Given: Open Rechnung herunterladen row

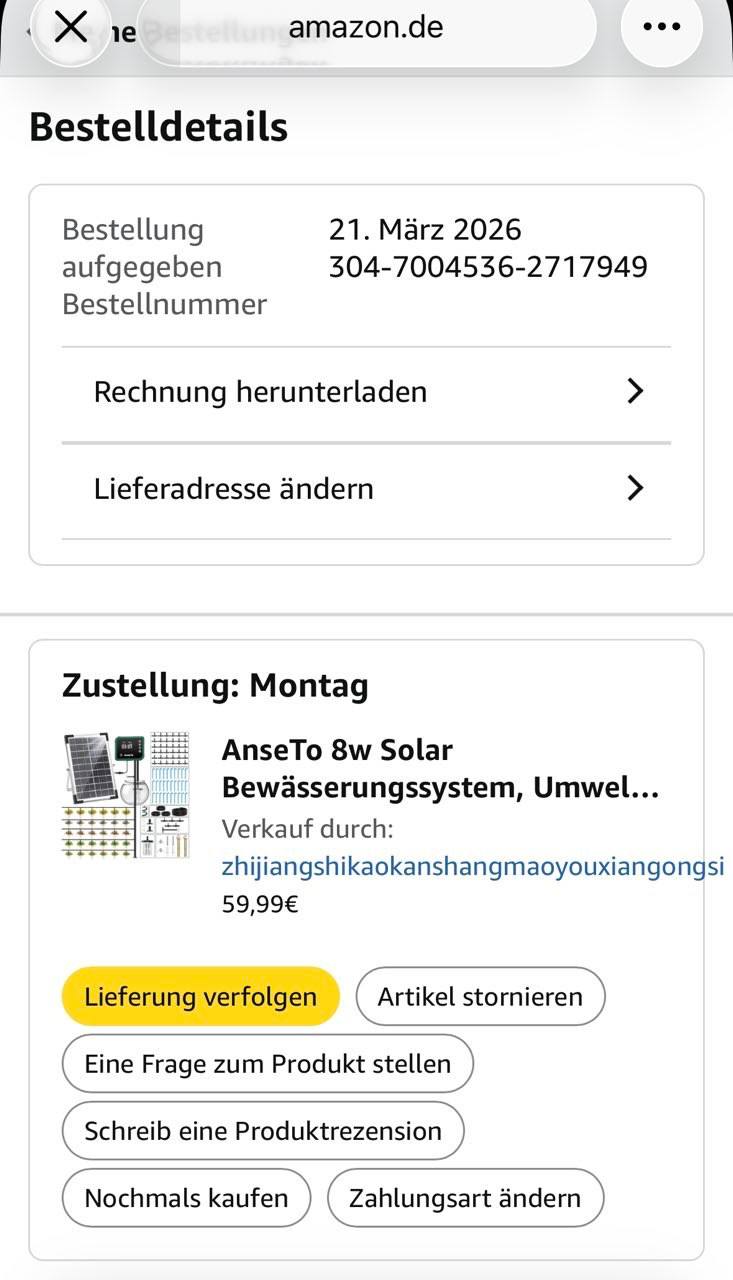Looking at the screenshot, I should pyautogui.click(x=366, y=392).
